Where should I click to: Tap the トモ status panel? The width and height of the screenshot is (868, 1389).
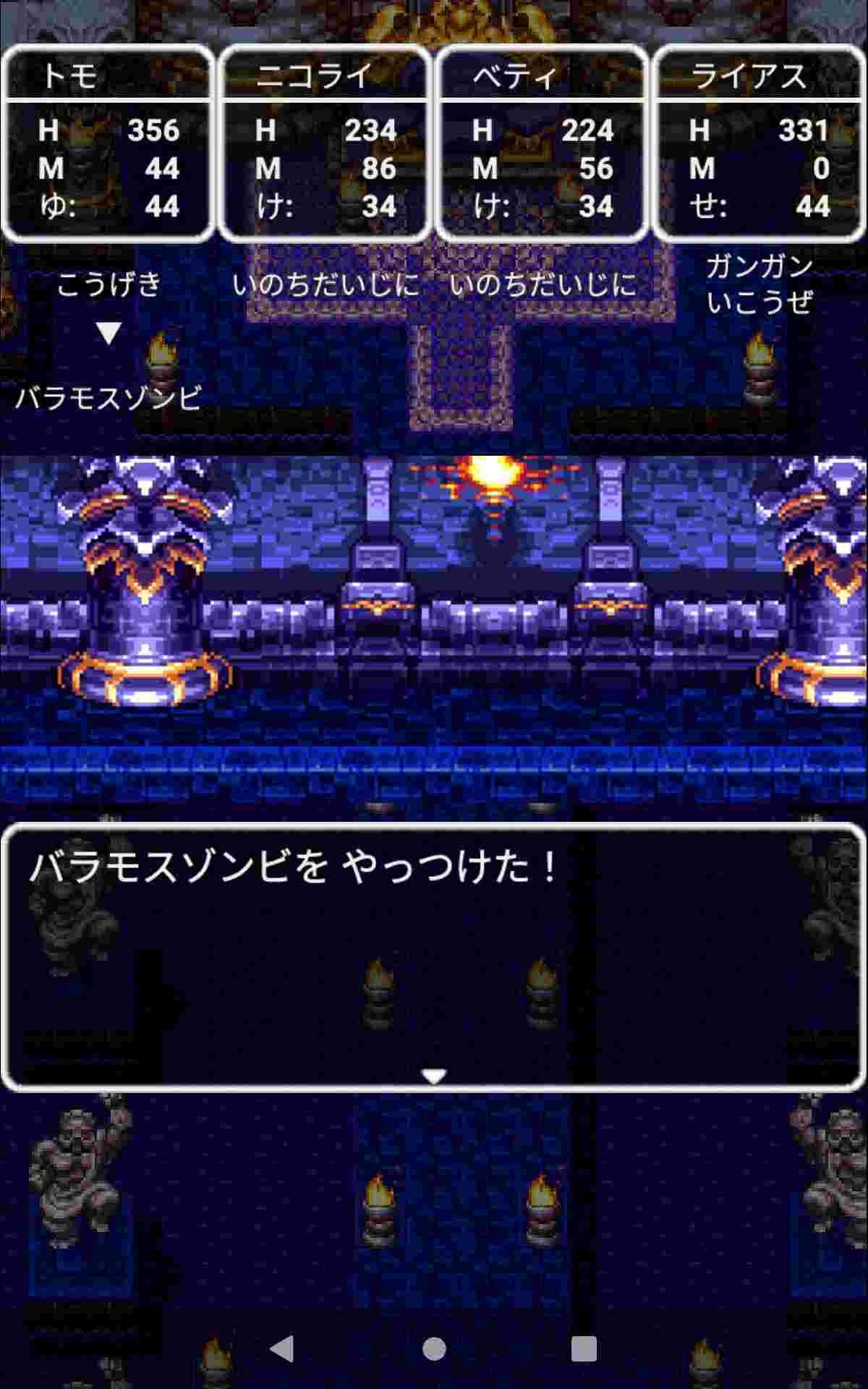tap(109, 143)
